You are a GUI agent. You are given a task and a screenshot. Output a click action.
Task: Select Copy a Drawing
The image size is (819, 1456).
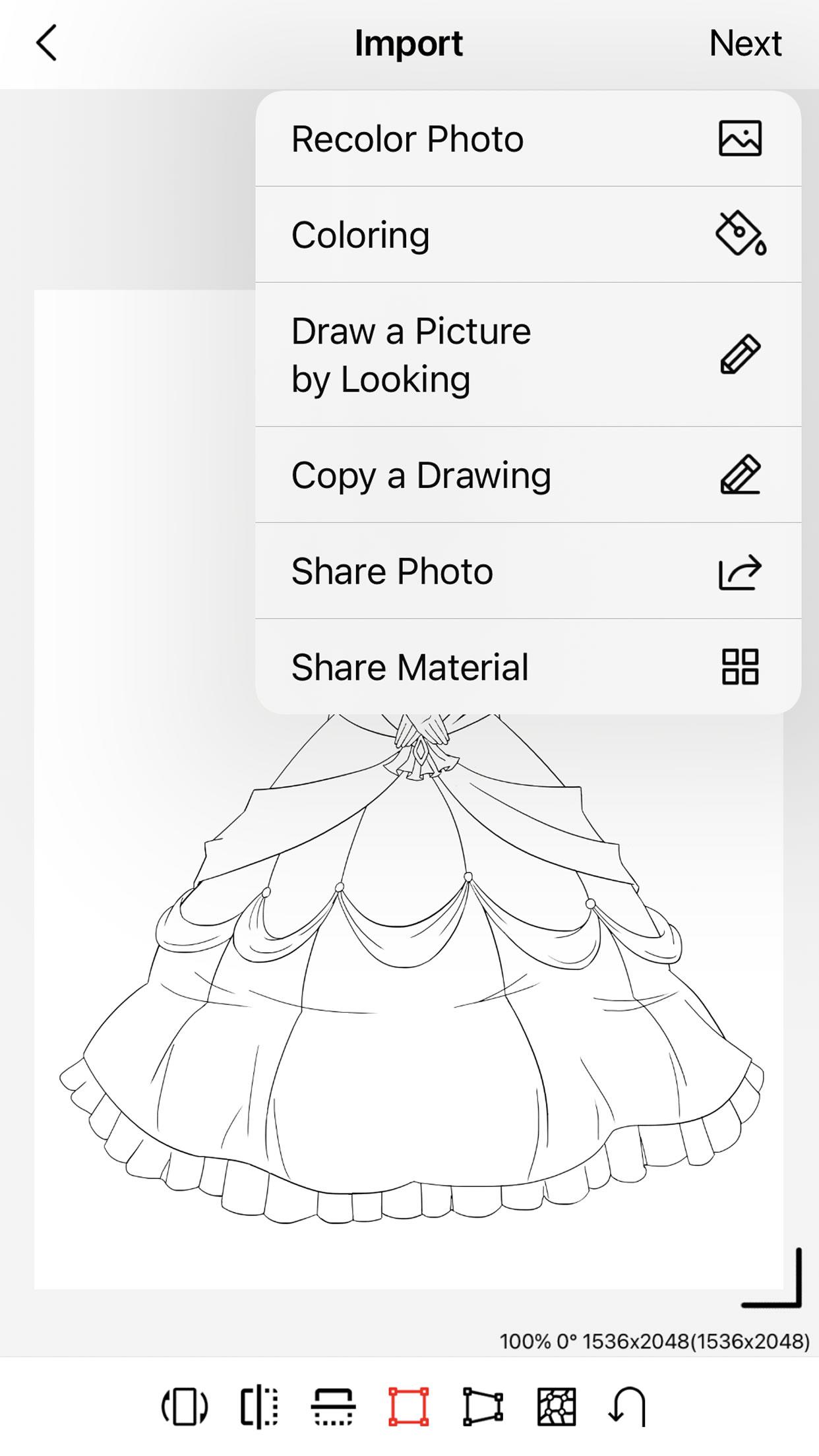[x=528, y=475]
